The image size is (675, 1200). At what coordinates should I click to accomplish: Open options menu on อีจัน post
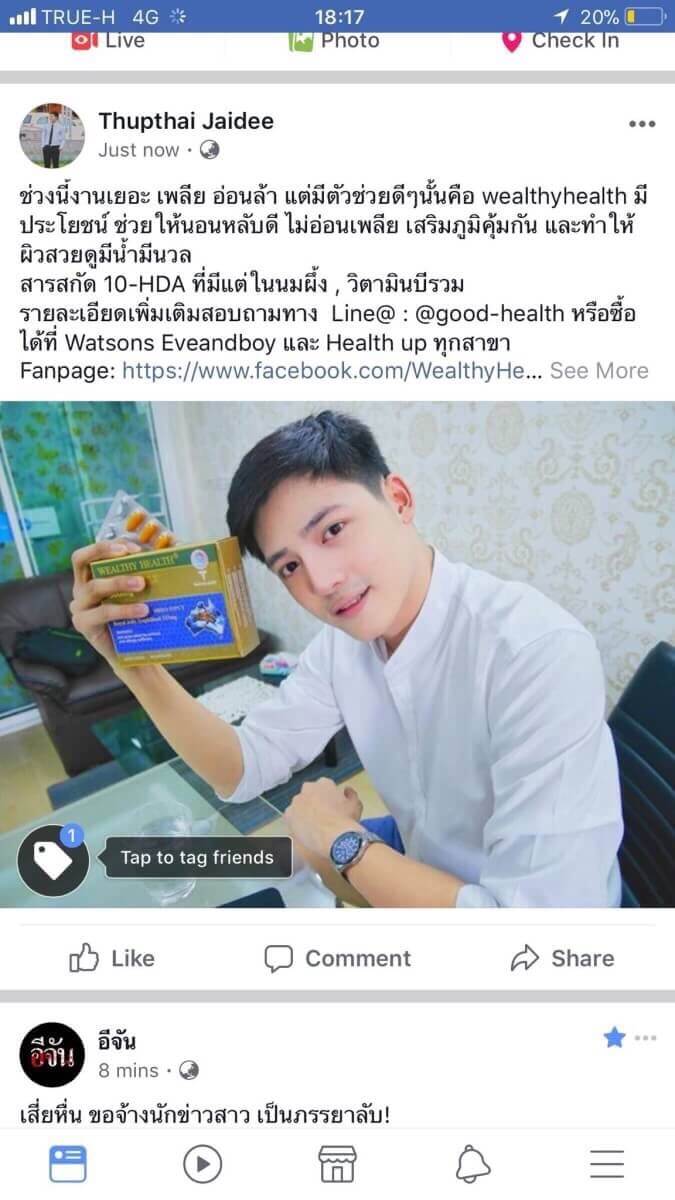click(645, 1038)
